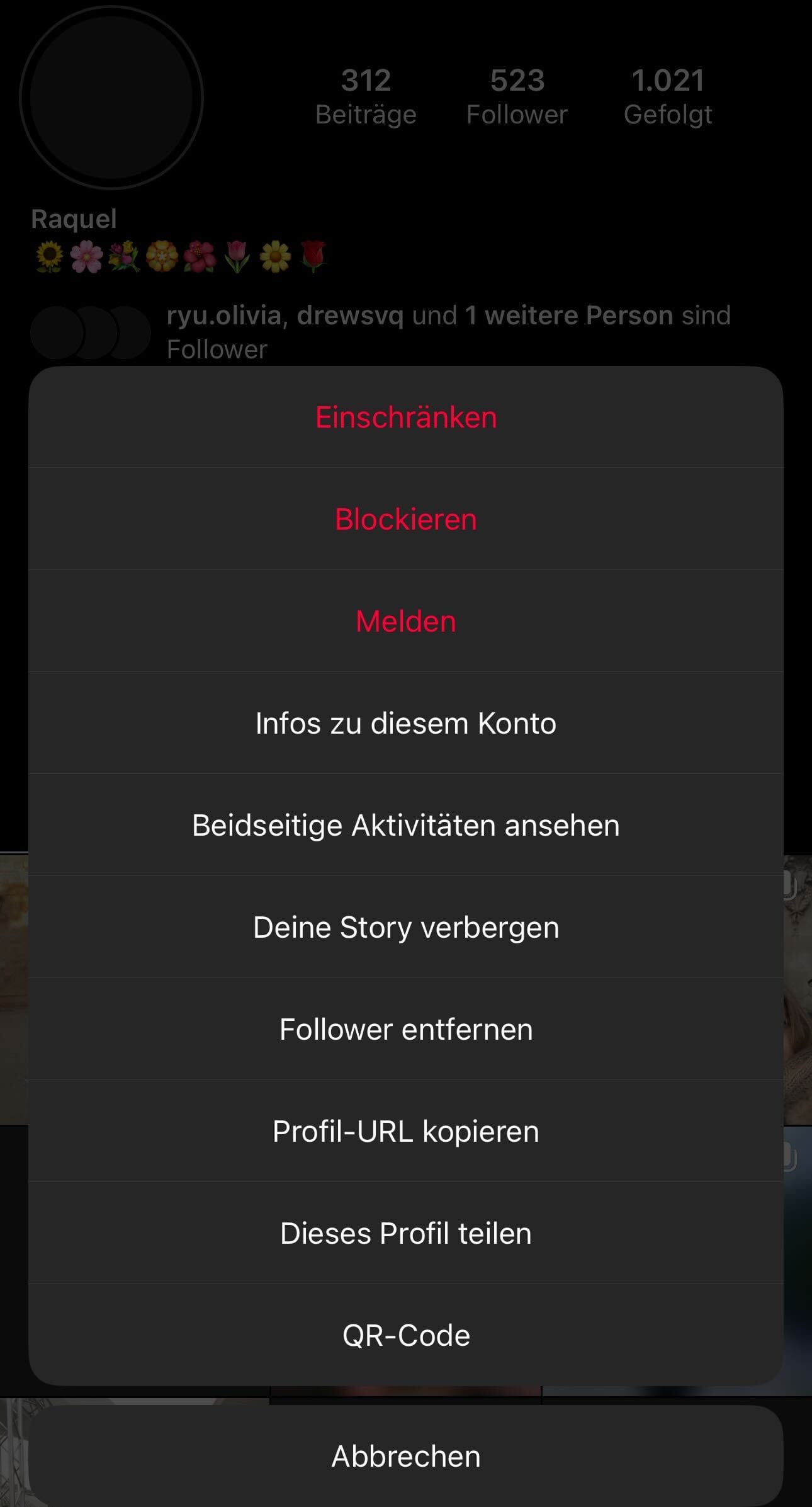This screenshot has height=1507, width=812.
Task: Dismiss the menu with Abbrechen
Action: coord(406,1457)
